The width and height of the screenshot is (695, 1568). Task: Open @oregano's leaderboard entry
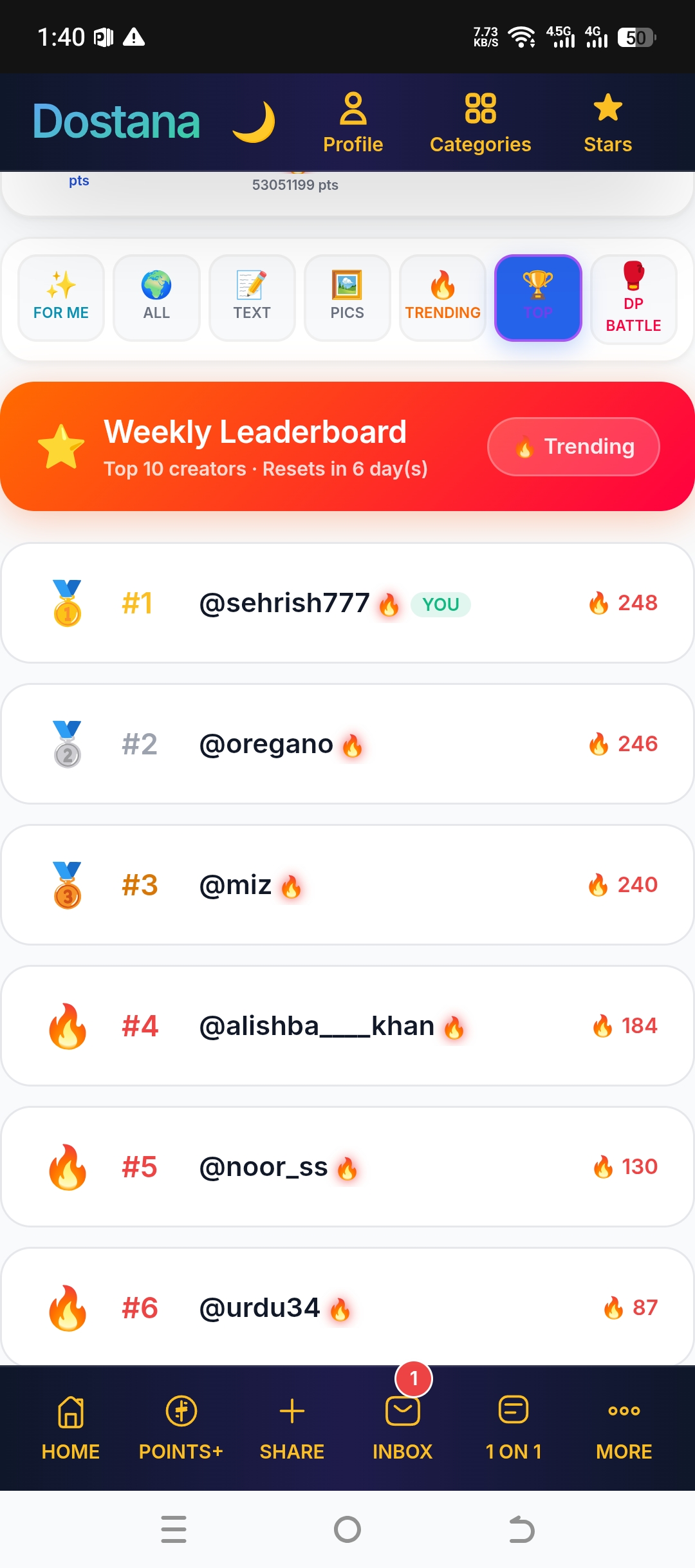[347, 744]
